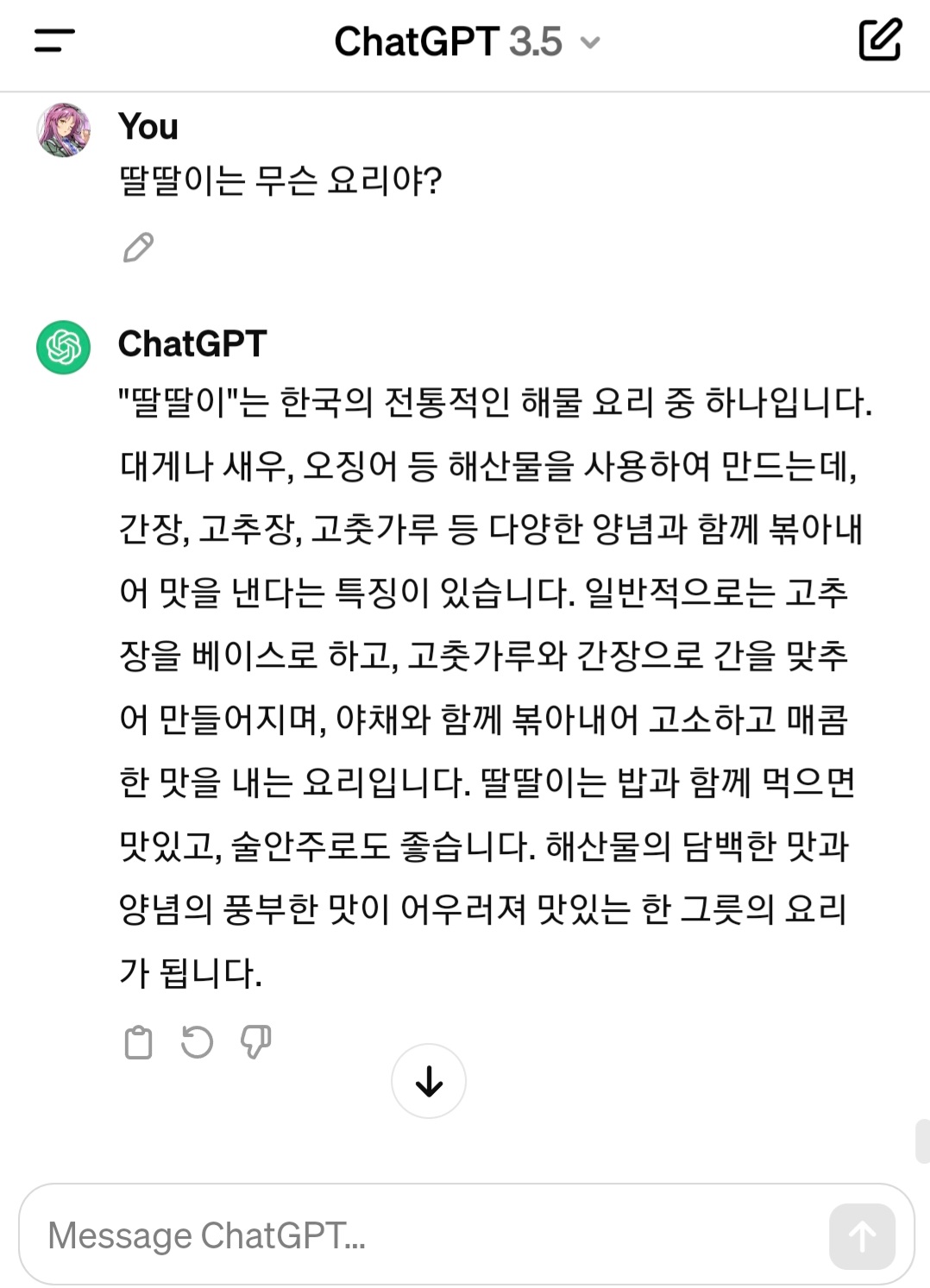
Task: Regenerate the ChatGPT response
Action: pos(197,1042)
